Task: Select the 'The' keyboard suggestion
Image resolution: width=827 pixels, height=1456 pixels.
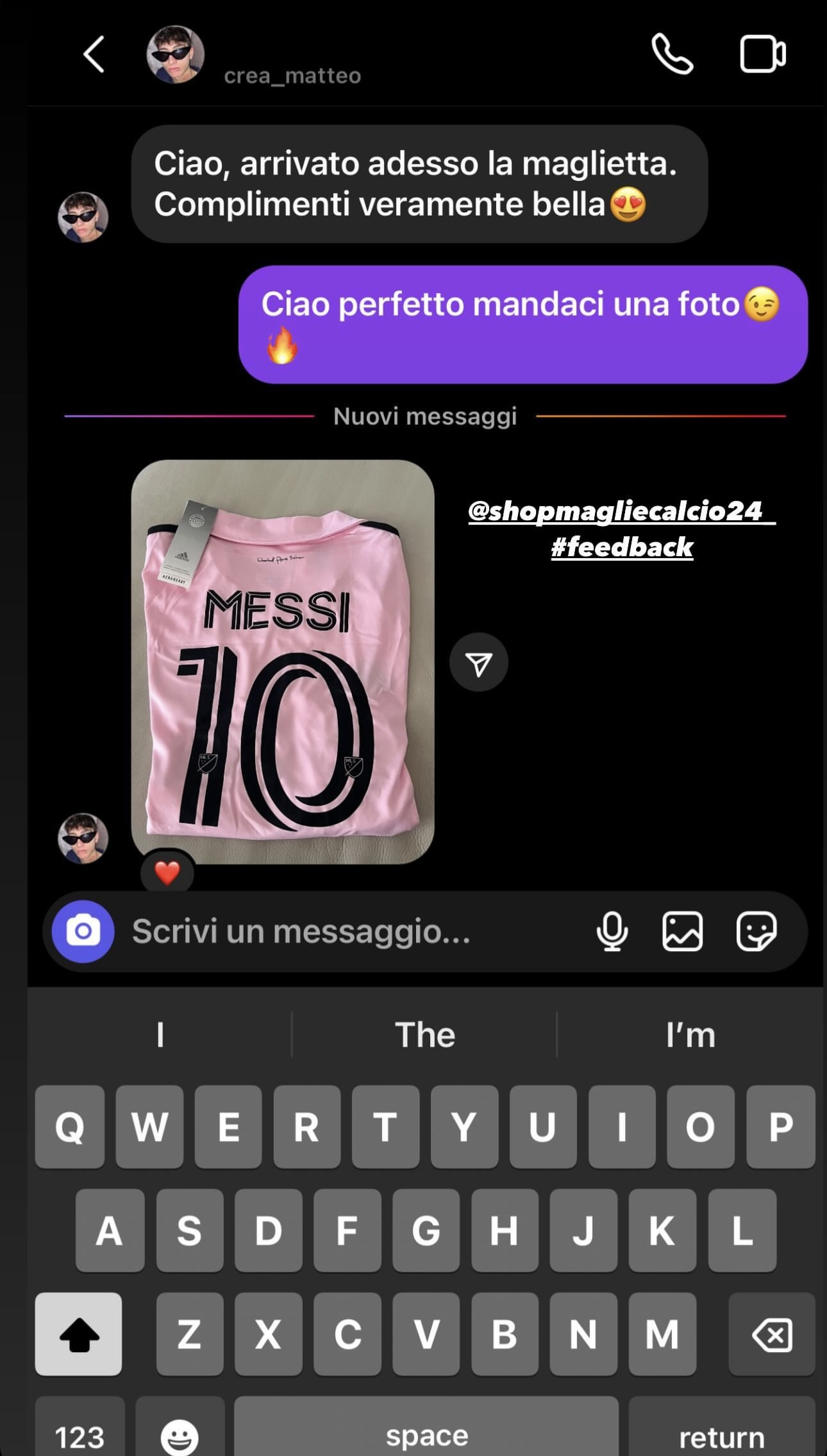Action: pos(424,1035)
